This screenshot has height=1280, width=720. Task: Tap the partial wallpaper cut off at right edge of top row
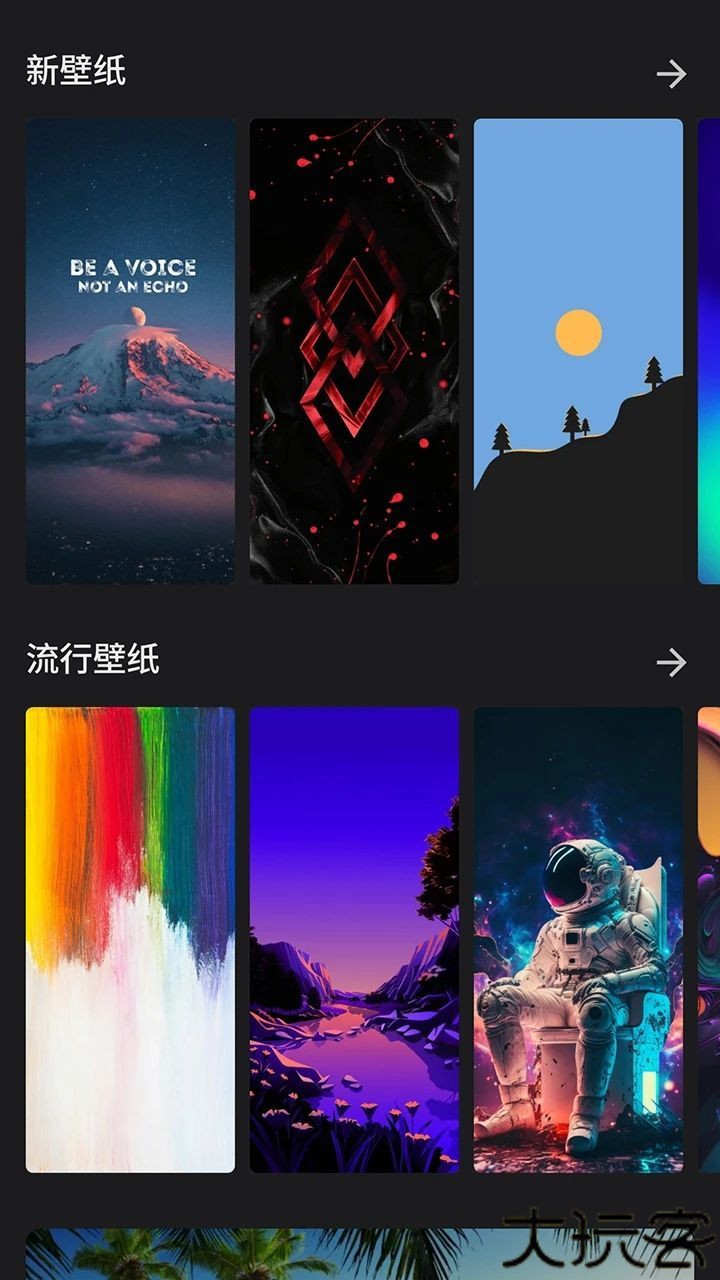coord(710,350)
